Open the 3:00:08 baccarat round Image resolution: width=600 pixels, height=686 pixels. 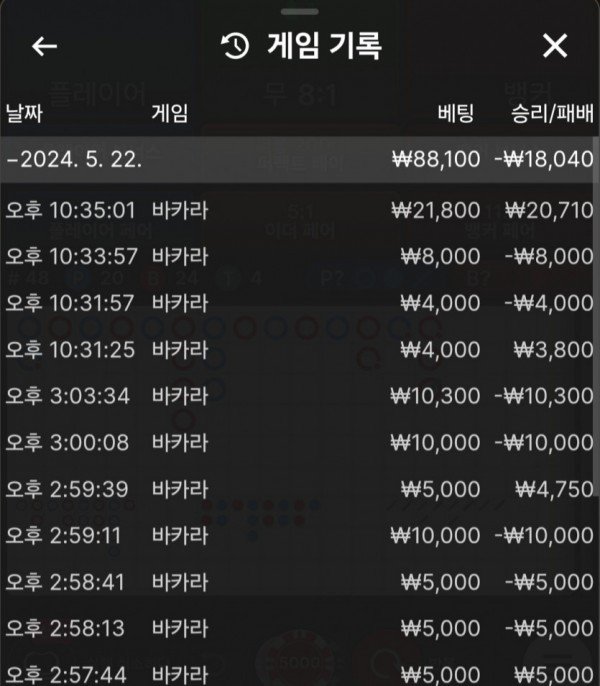point(298,442)
